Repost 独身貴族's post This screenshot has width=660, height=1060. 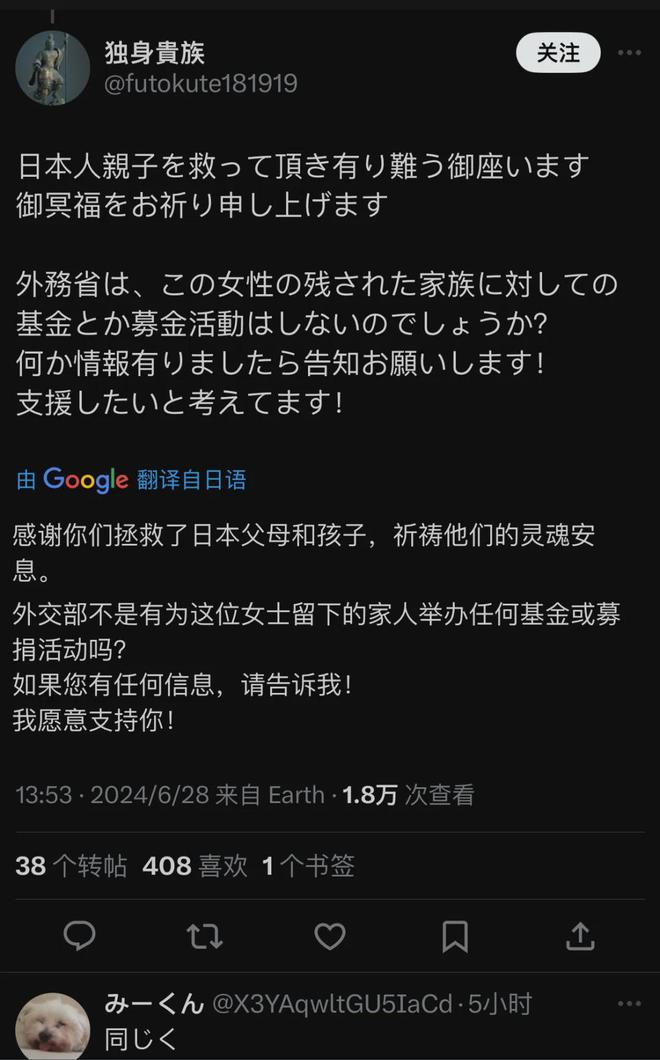point(204,936)
